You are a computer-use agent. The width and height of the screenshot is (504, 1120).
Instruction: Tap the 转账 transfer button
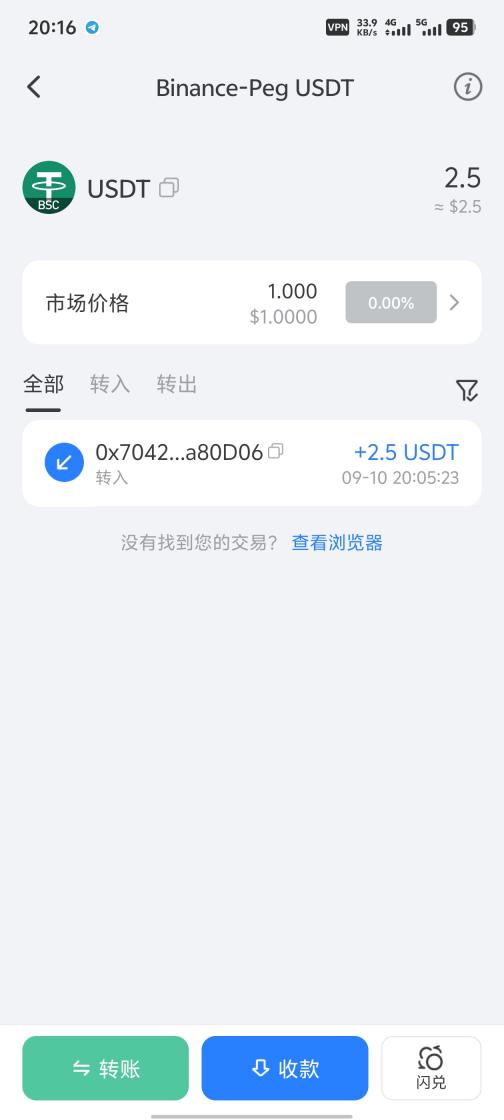[x=106, y=1068]
